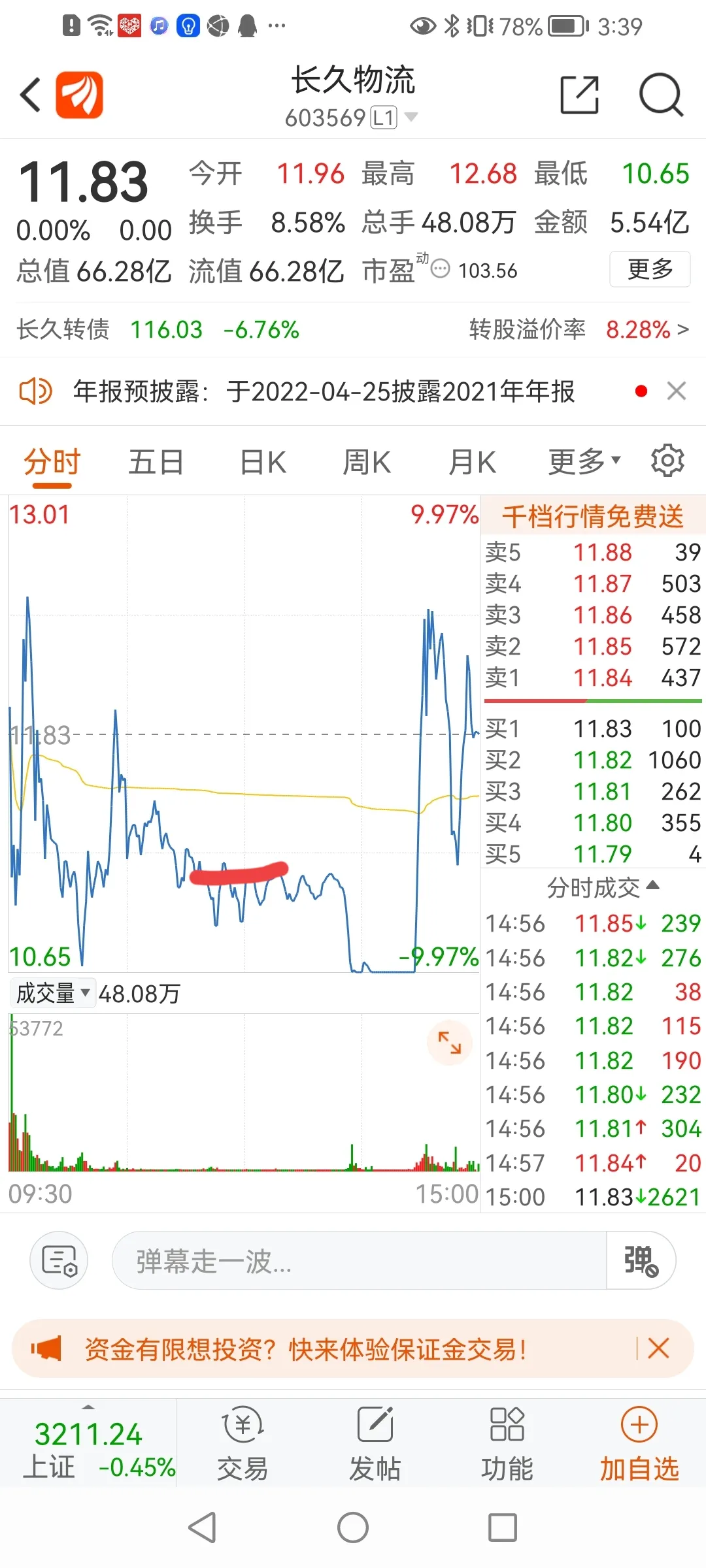Go back using the top-left arrow
Image resolution: width=706 pixels, height=1568 pixels.
(x=30, y=95)
